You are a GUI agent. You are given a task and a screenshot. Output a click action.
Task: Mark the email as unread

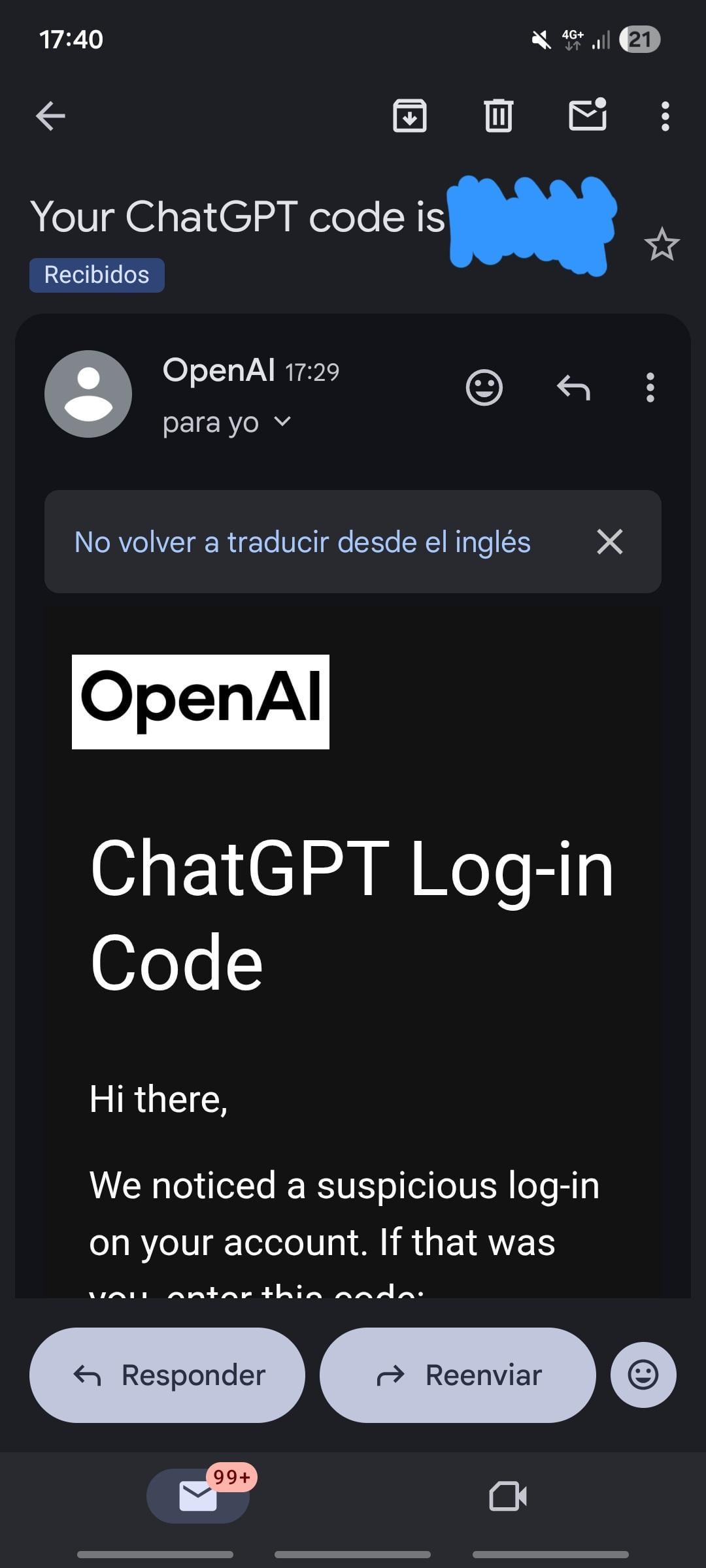587,115
